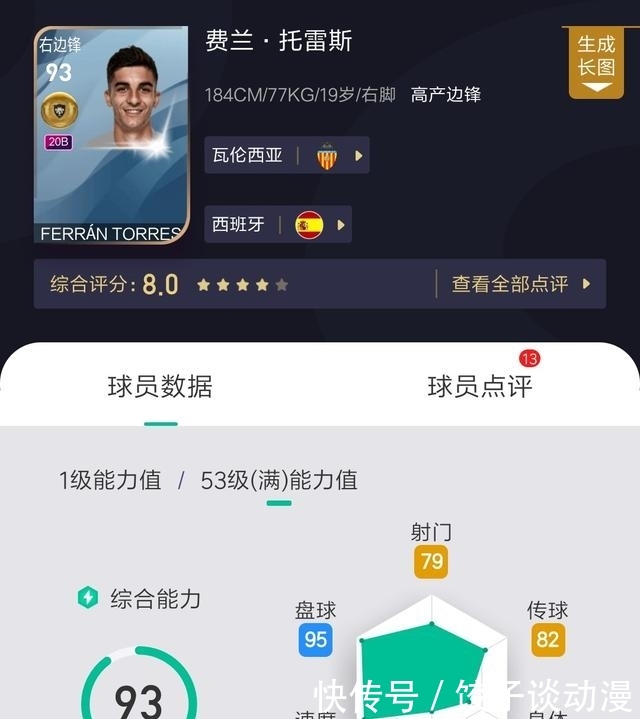640x719 pixels.
Task: Switch to the 球员数据 tab
Action: point(160,387)
